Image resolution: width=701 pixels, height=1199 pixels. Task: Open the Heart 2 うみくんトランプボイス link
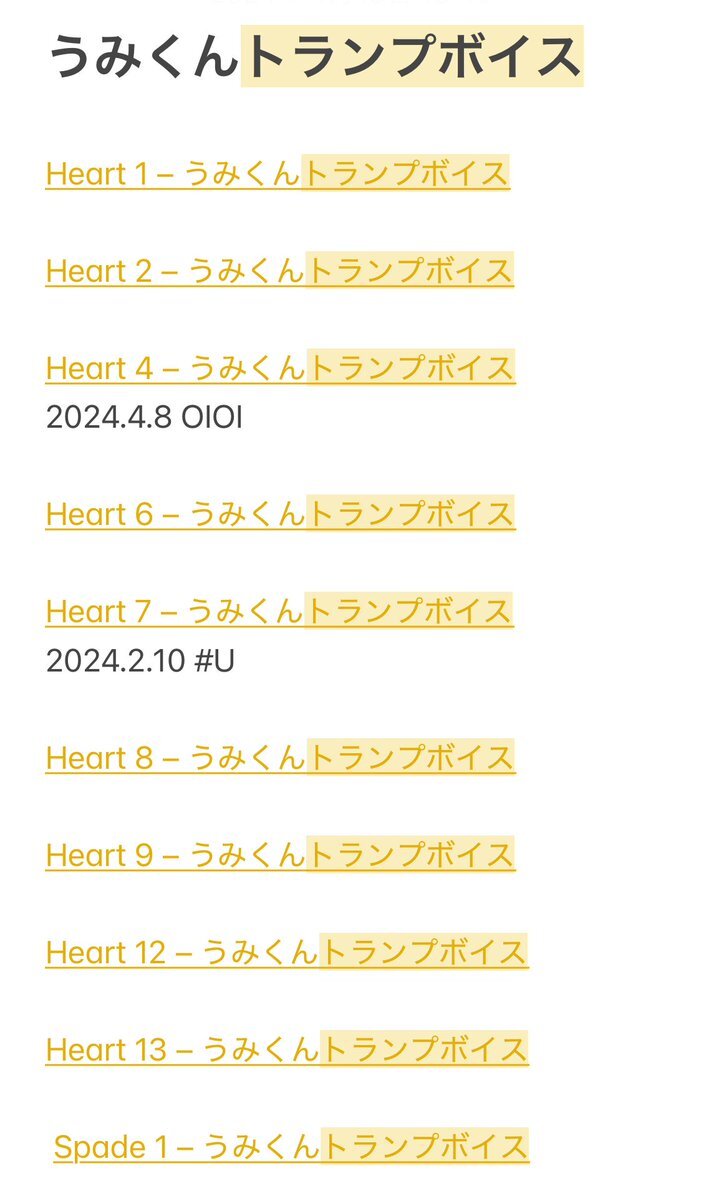[x=280, y=271]
